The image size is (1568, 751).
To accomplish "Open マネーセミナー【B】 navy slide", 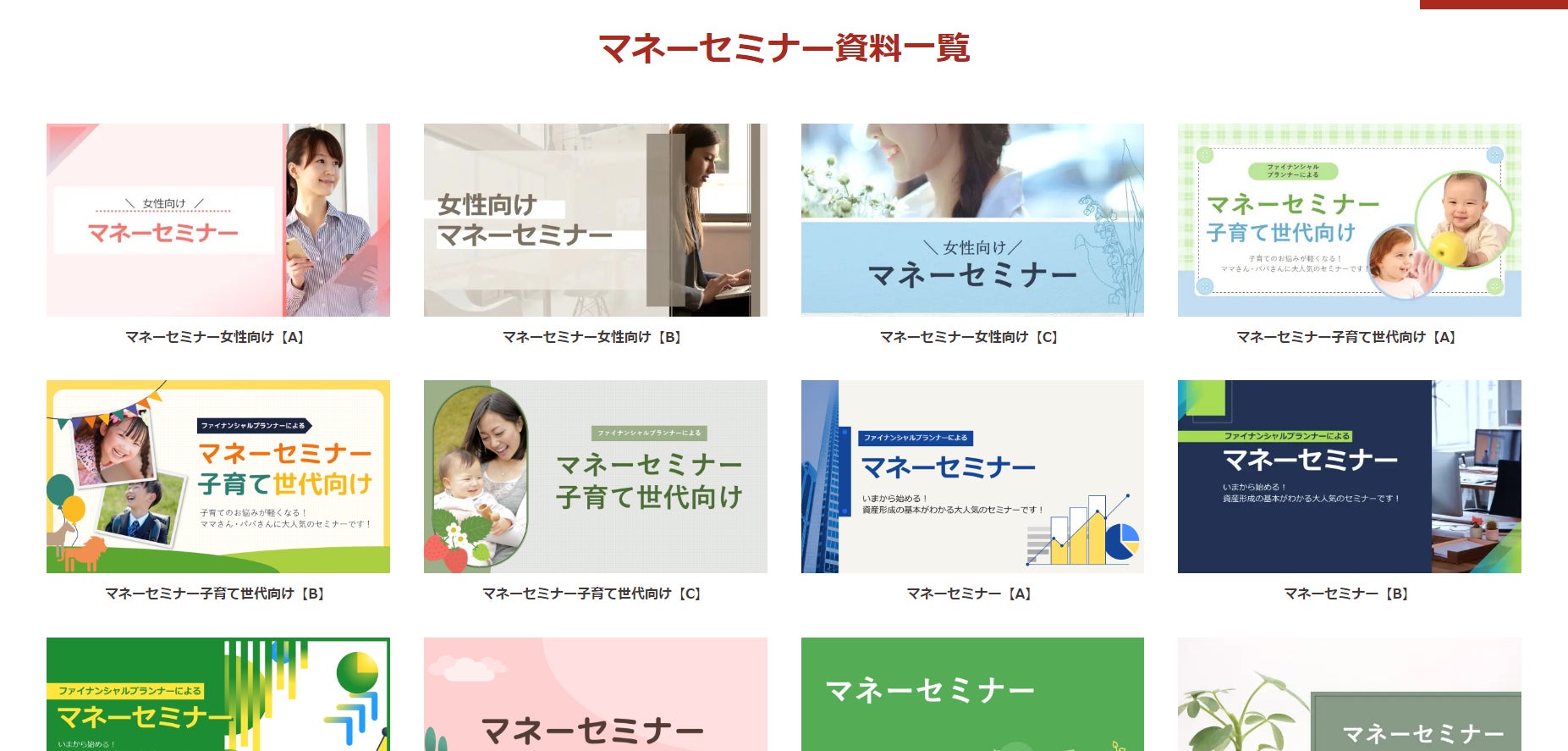I will point(1349,477).
